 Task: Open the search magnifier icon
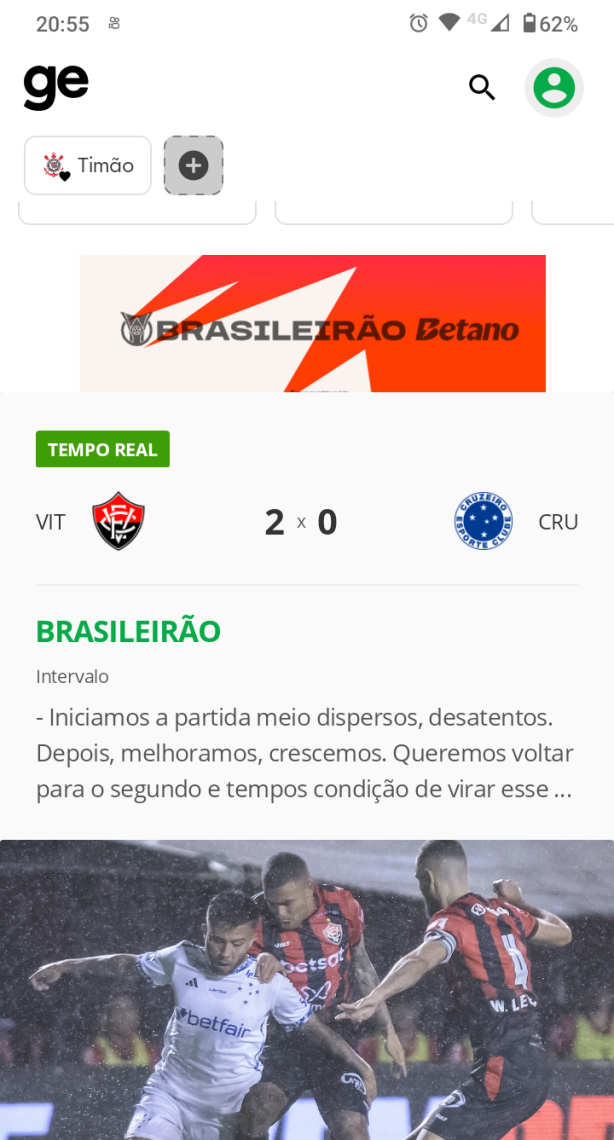tap(482, 87)
